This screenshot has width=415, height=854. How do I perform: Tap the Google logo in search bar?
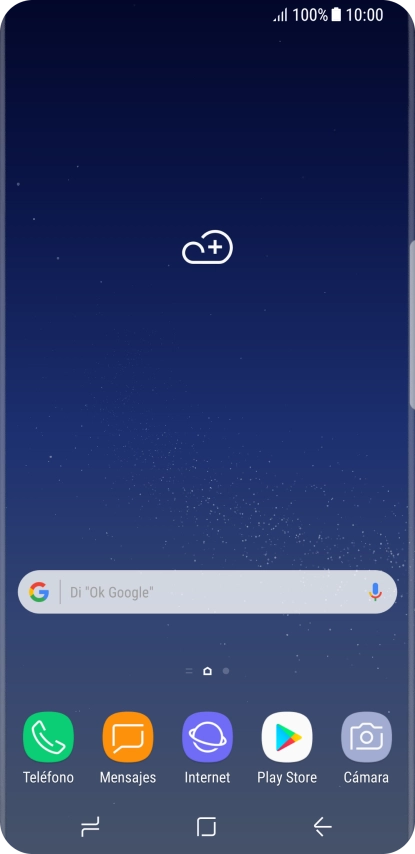[x=39, y=592]
